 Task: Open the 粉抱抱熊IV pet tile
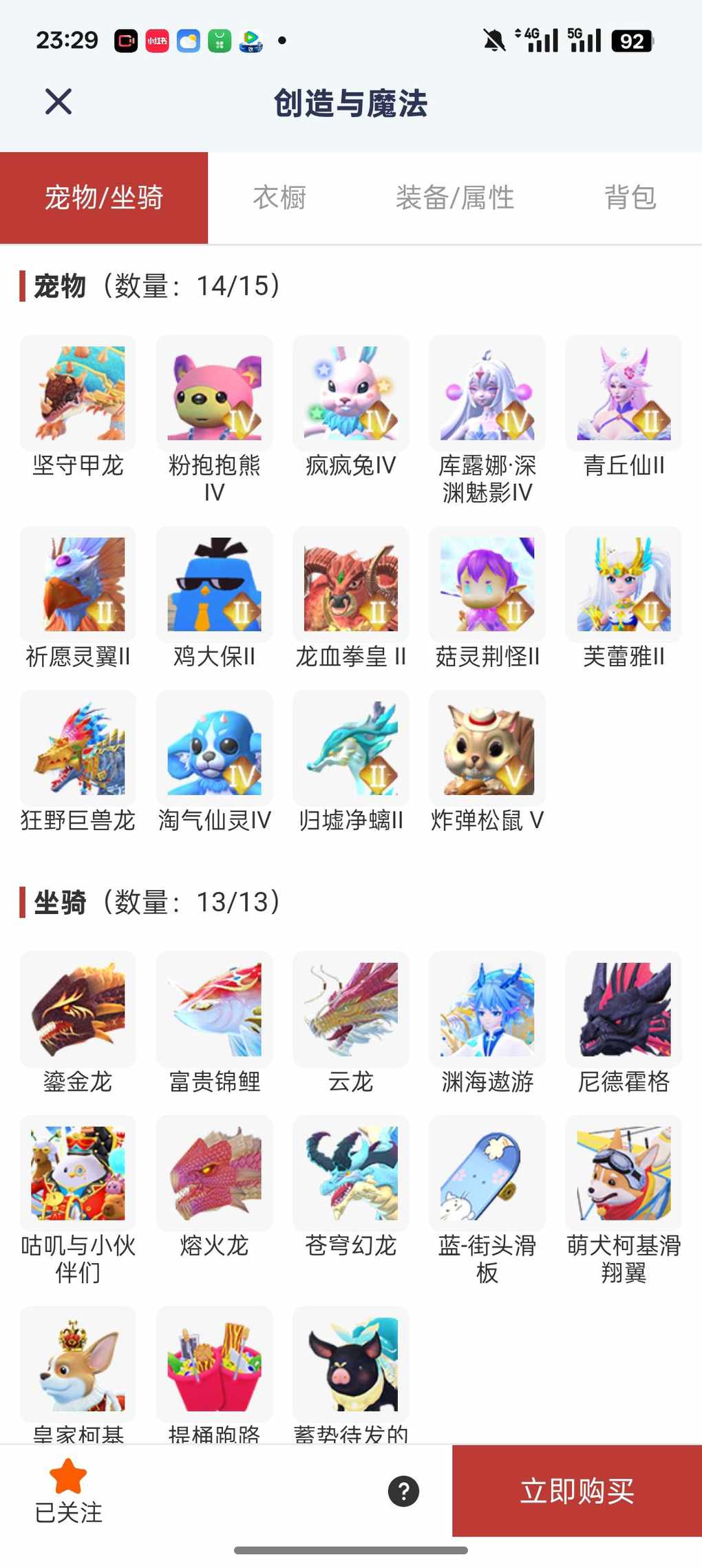coord(214,393)
